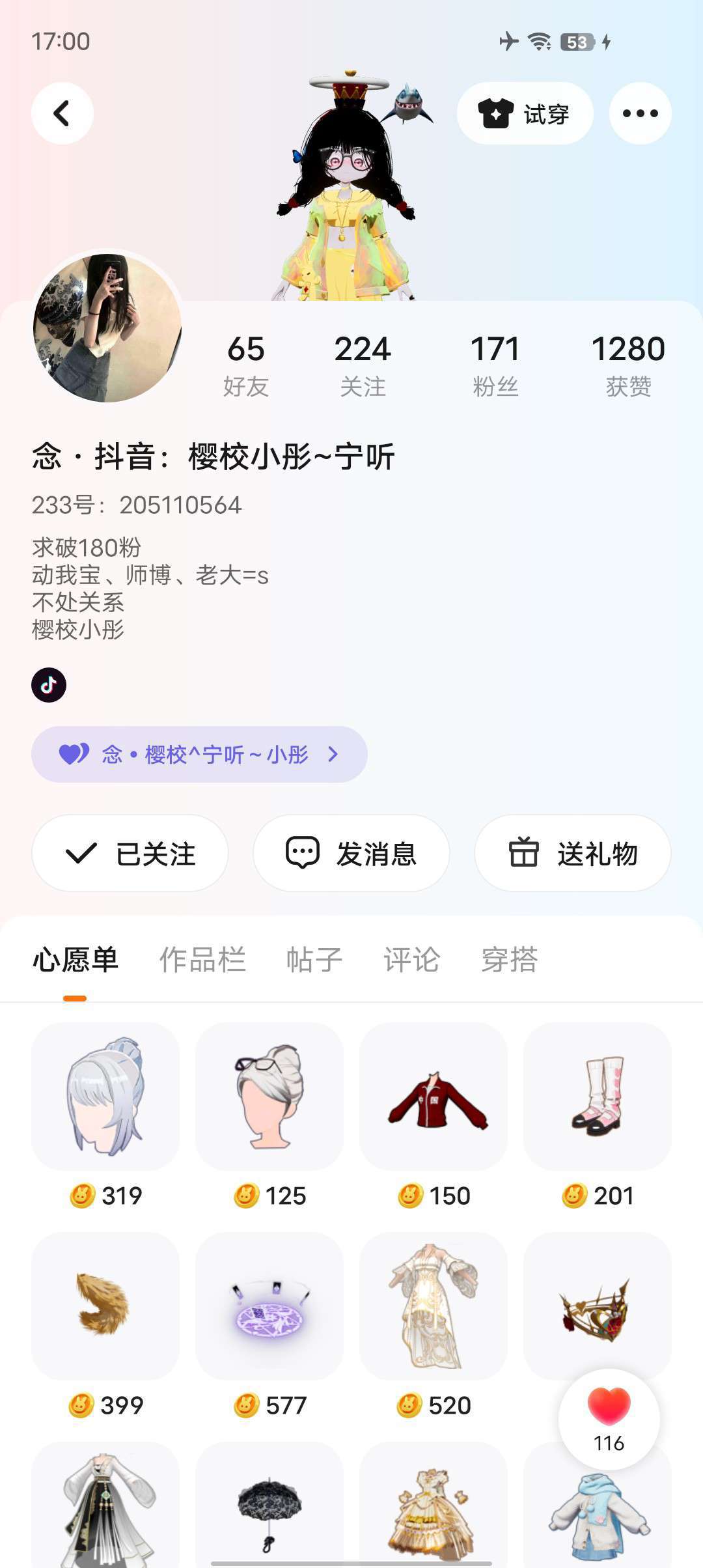Open the three-dot overflow menu

pos(640,113)
